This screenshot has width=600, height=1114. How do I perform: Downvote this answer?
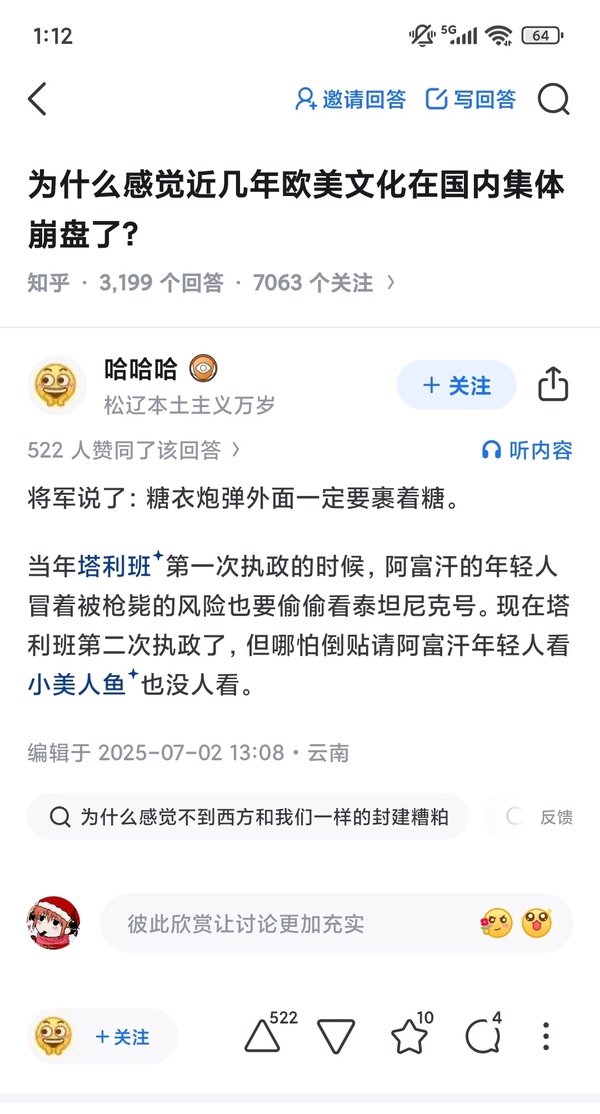336,1037
